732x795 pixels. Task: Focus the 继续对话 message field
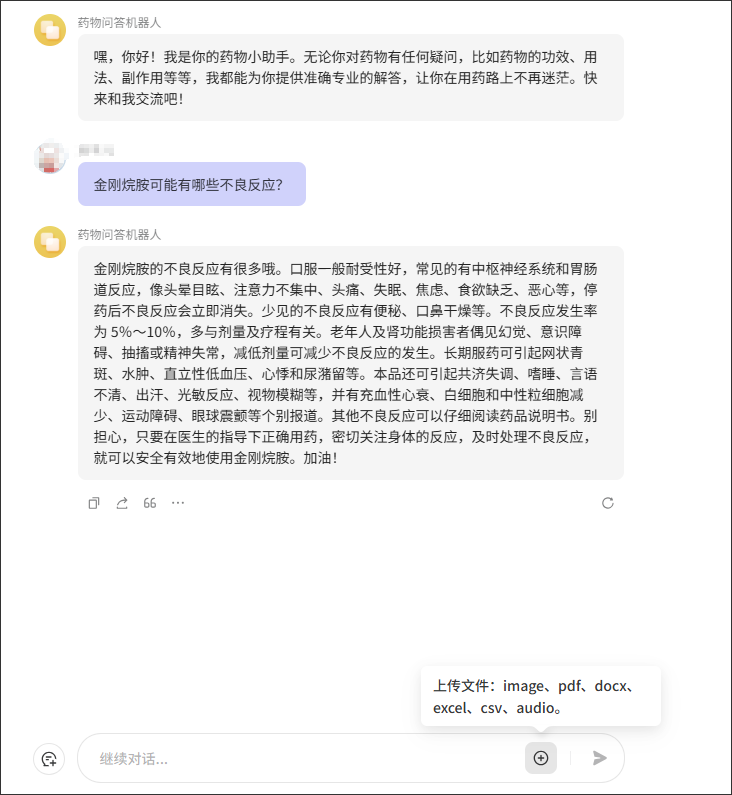300,759
